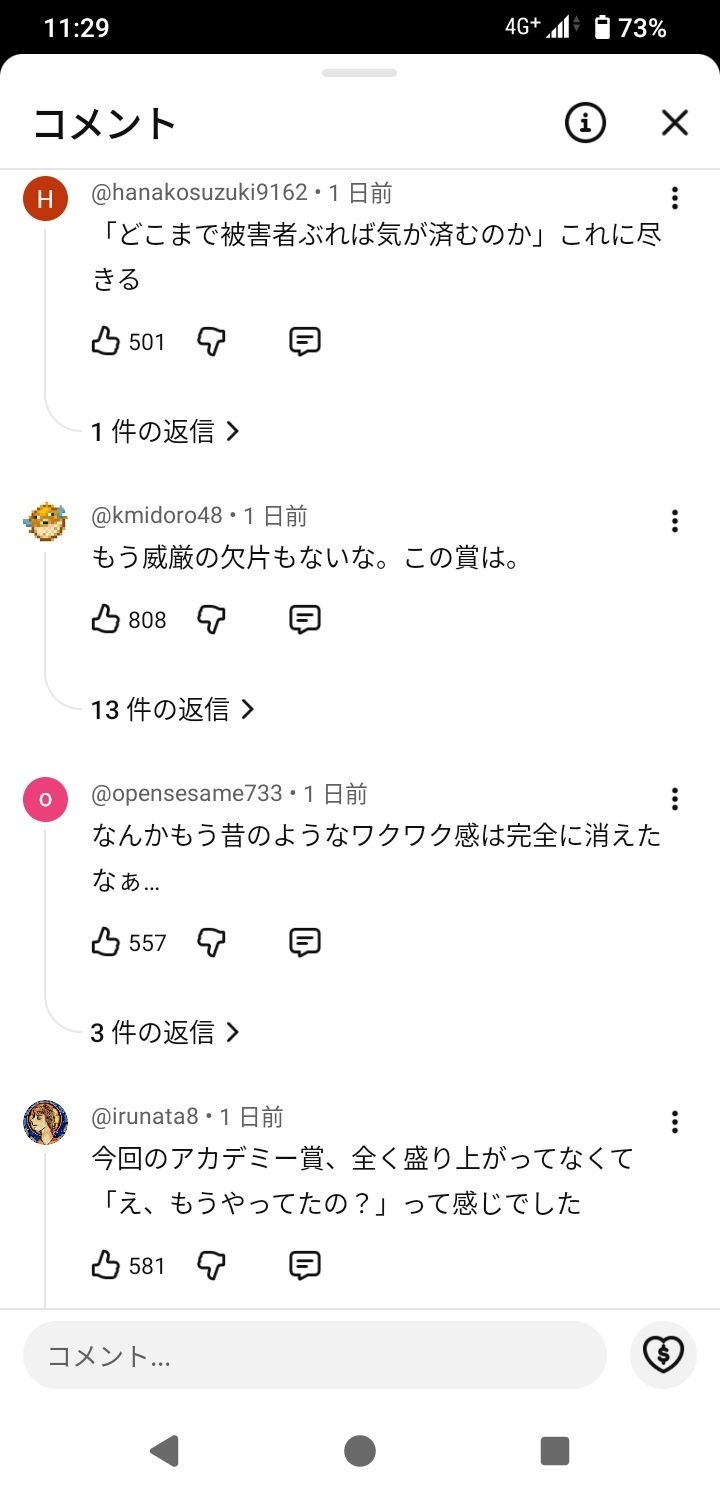The width and height of the screenshot is (720, 1496).
Task: Open options menu for @hanakosuzuki9162's comment
Action: pyautogui.click(x=675, y=198)
